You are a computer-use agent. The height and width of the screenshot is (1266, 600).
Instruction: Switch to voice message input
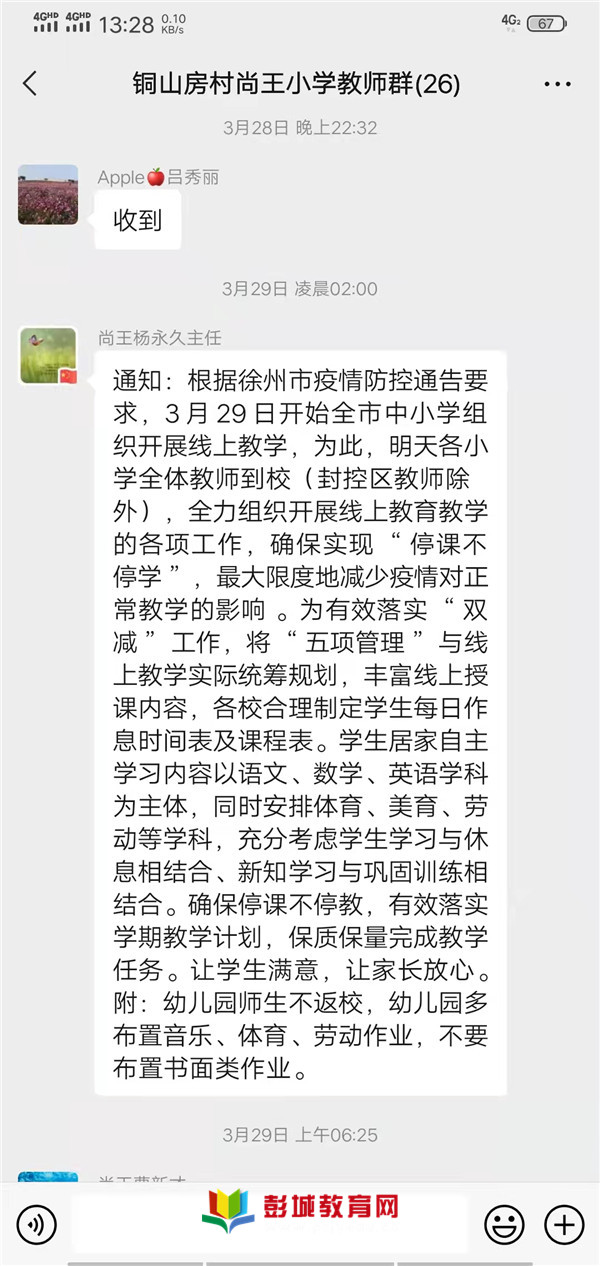pyautogui.click(x=37, y=1224)
